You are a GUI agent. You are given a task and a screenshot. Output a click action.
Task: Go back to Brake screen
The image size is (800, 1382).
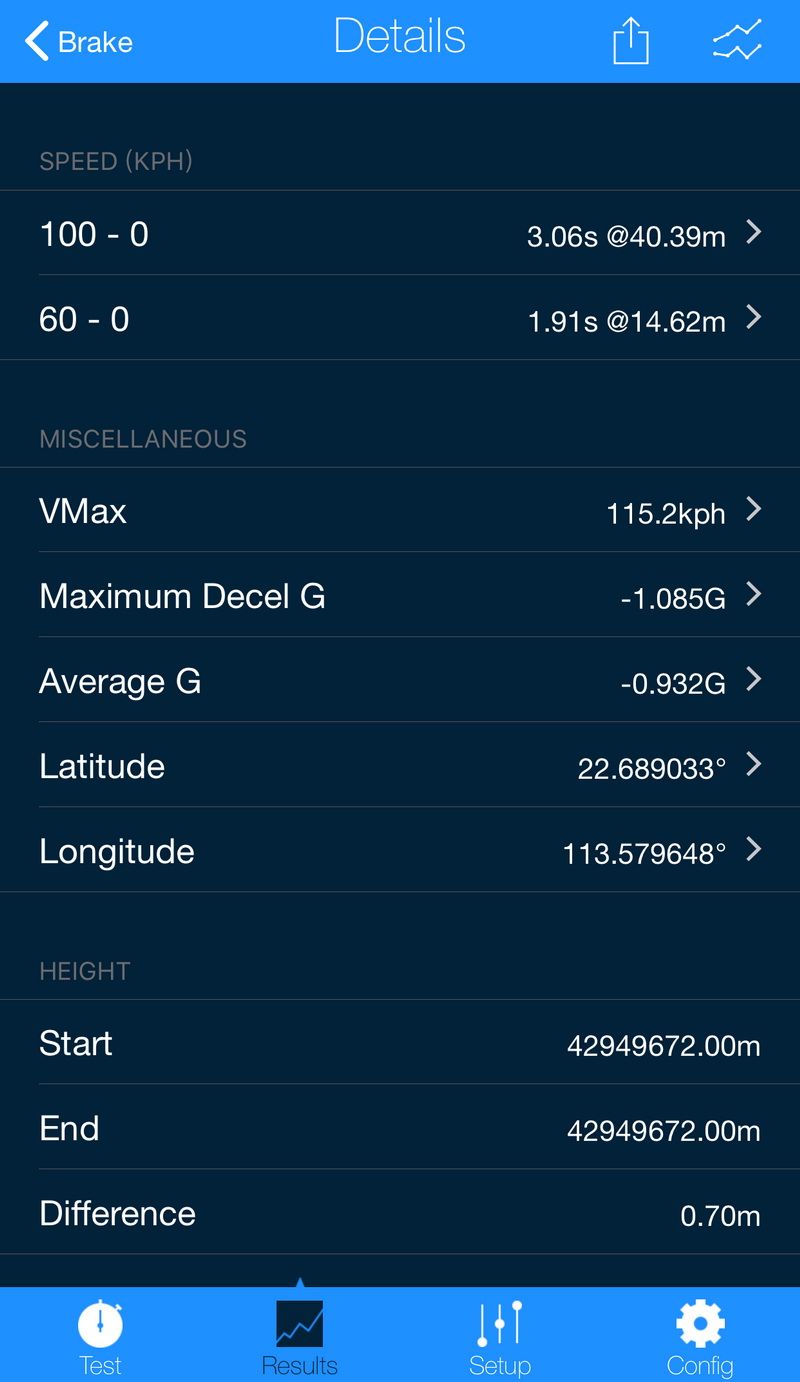coord(79,42)
